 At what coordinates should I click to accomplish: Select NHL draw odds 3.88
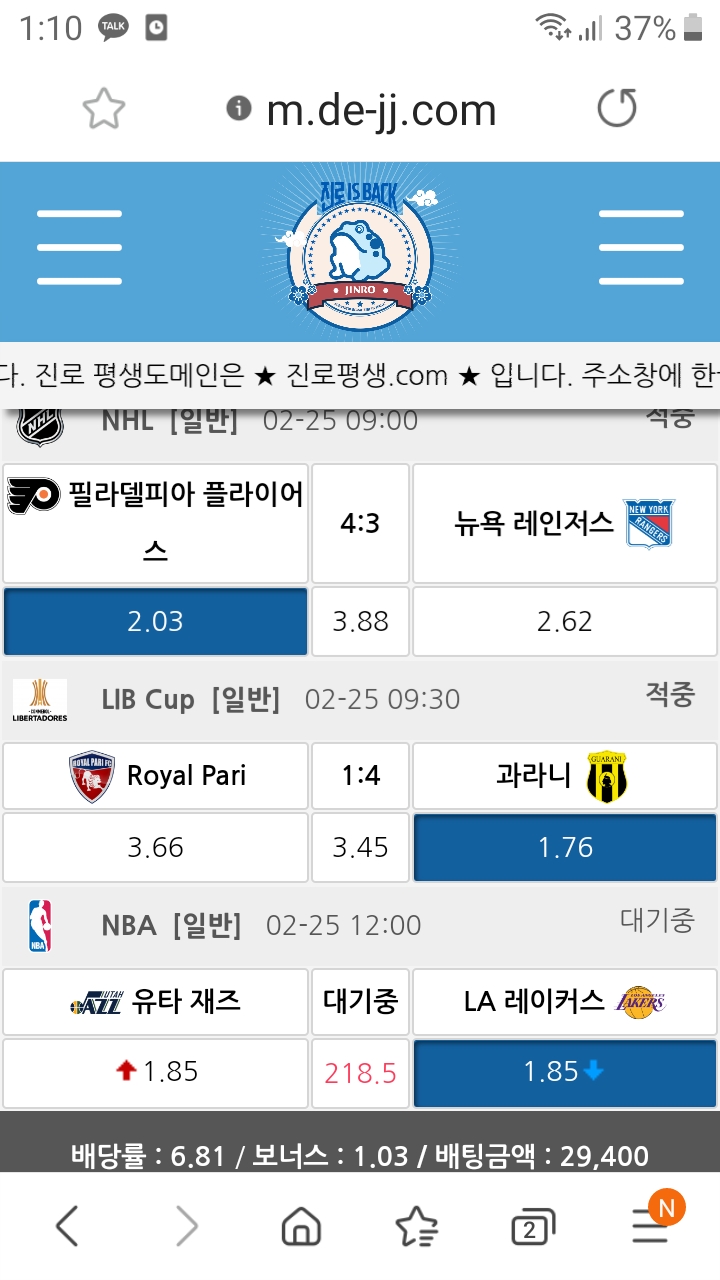point(360,621)
